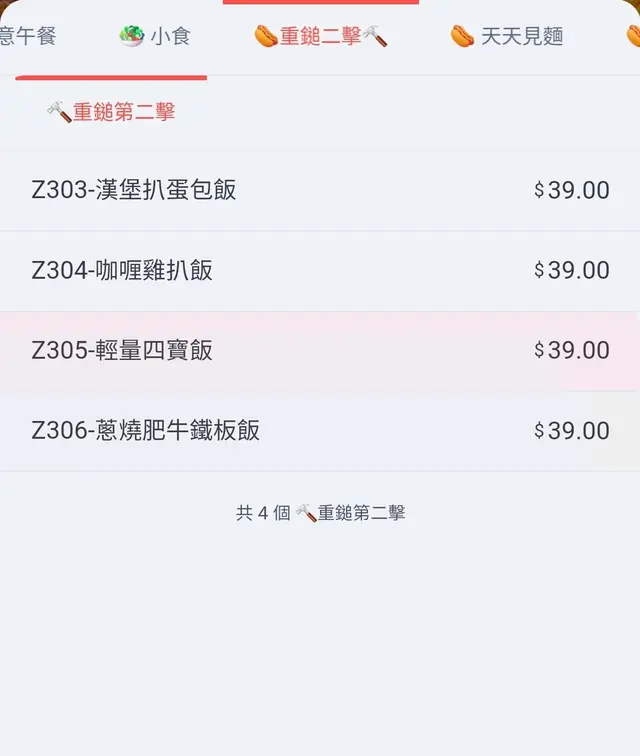Select Z304-咖喱雞扒飯 from the menu
The width and height of the screenshot is (640, 756).
[320, 270]
